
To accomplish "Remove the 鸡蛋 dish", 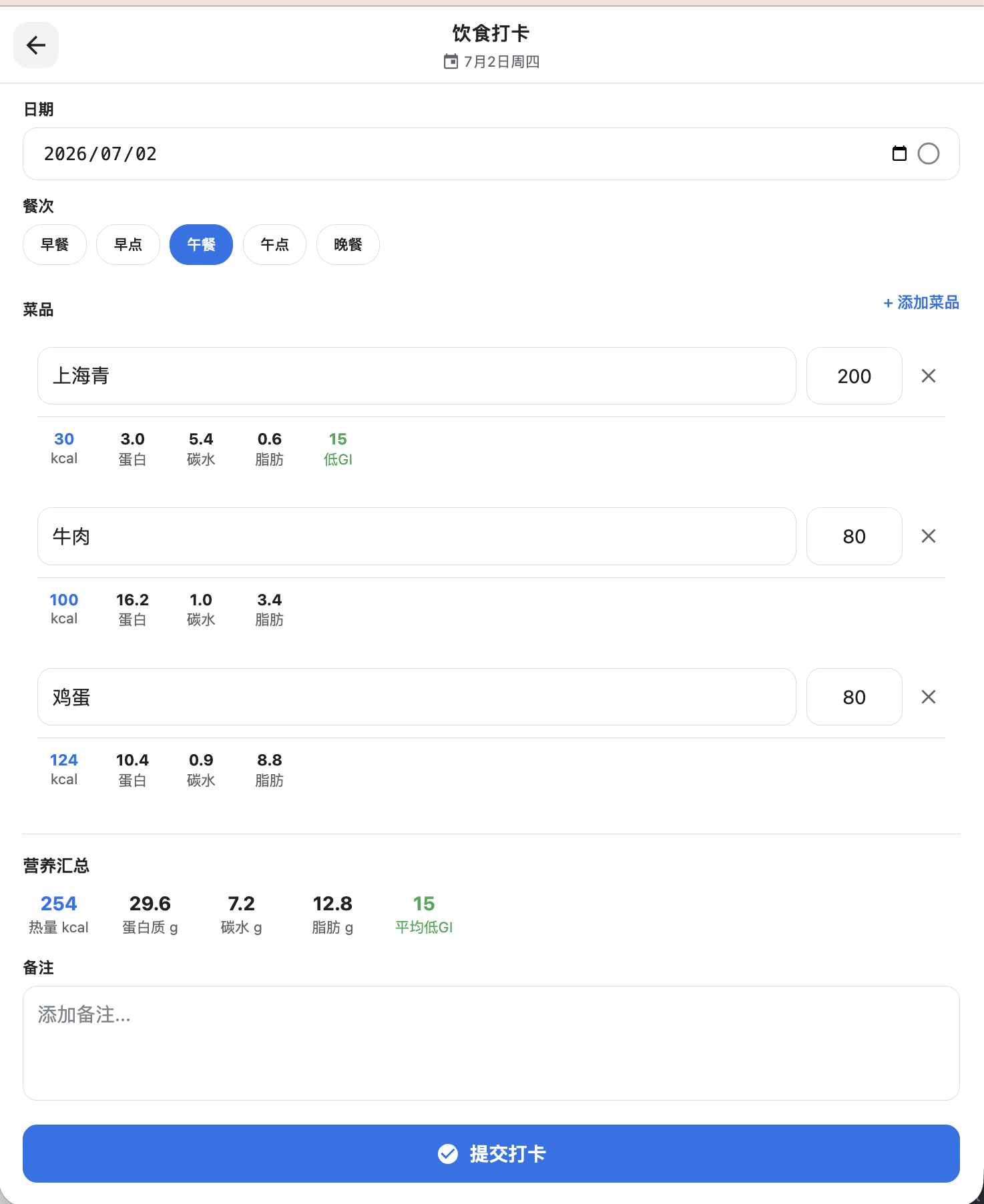I will coord(929,697).
